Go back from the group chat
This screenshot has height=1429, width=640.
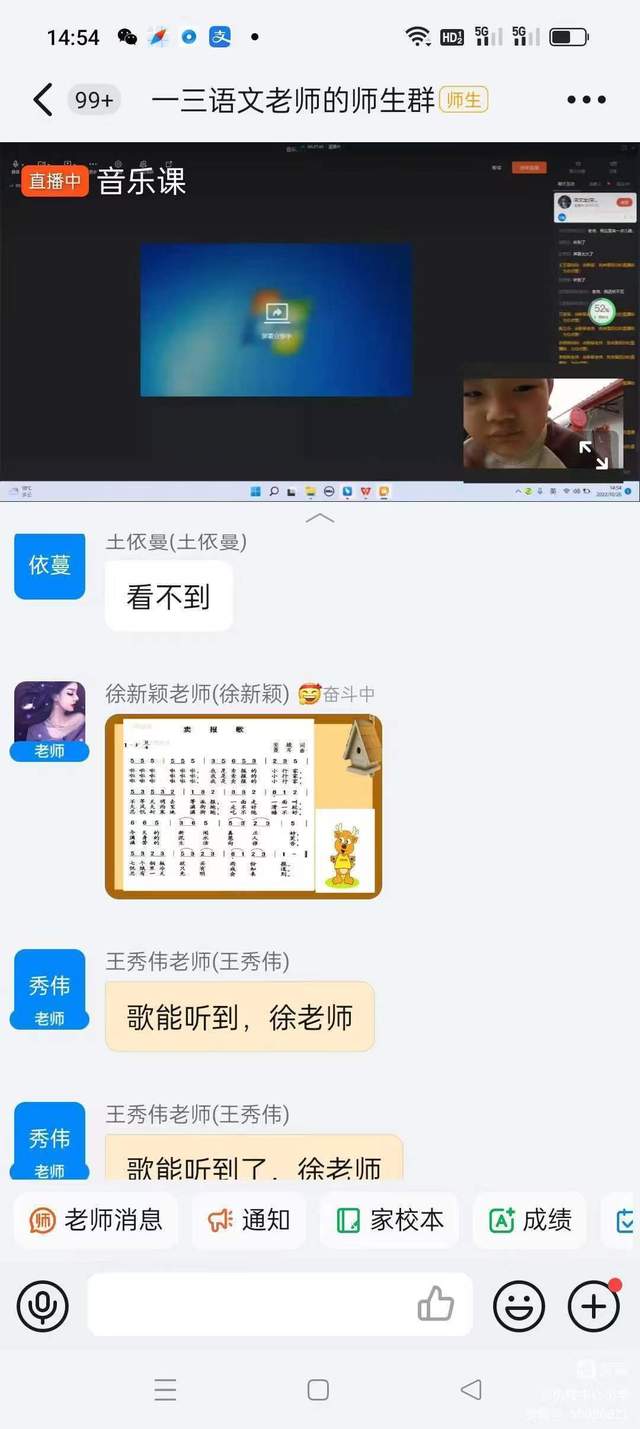coord(42,100)
